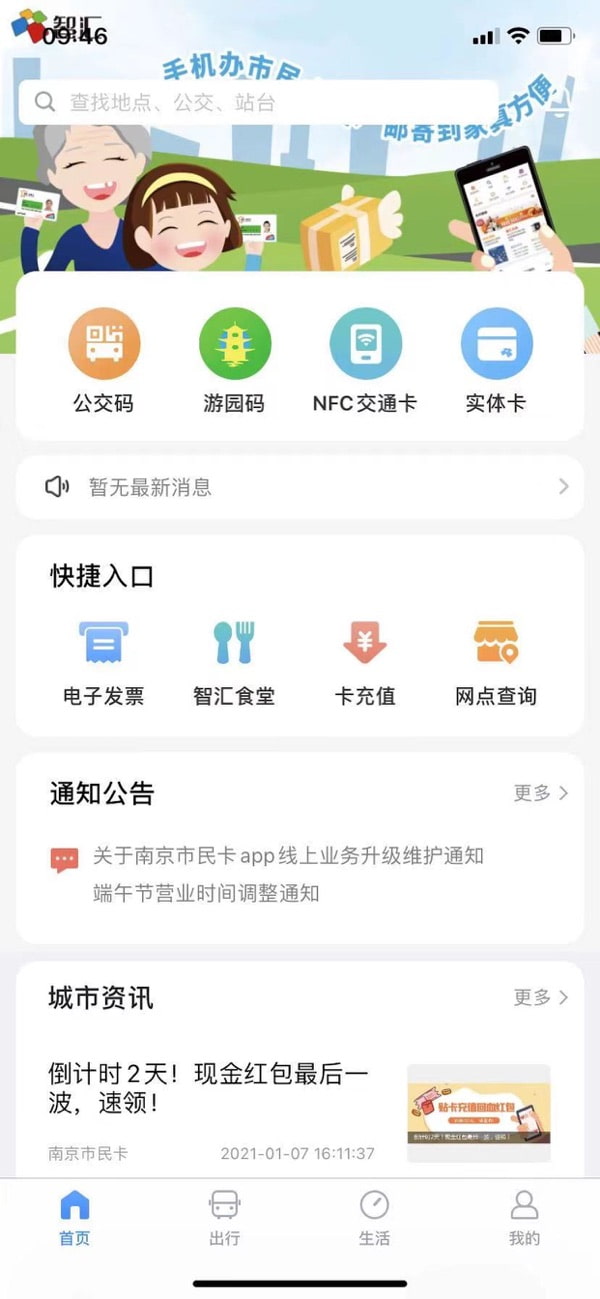Open the 实体卡 physical card

pyautogui.click(x=496, y=361)
